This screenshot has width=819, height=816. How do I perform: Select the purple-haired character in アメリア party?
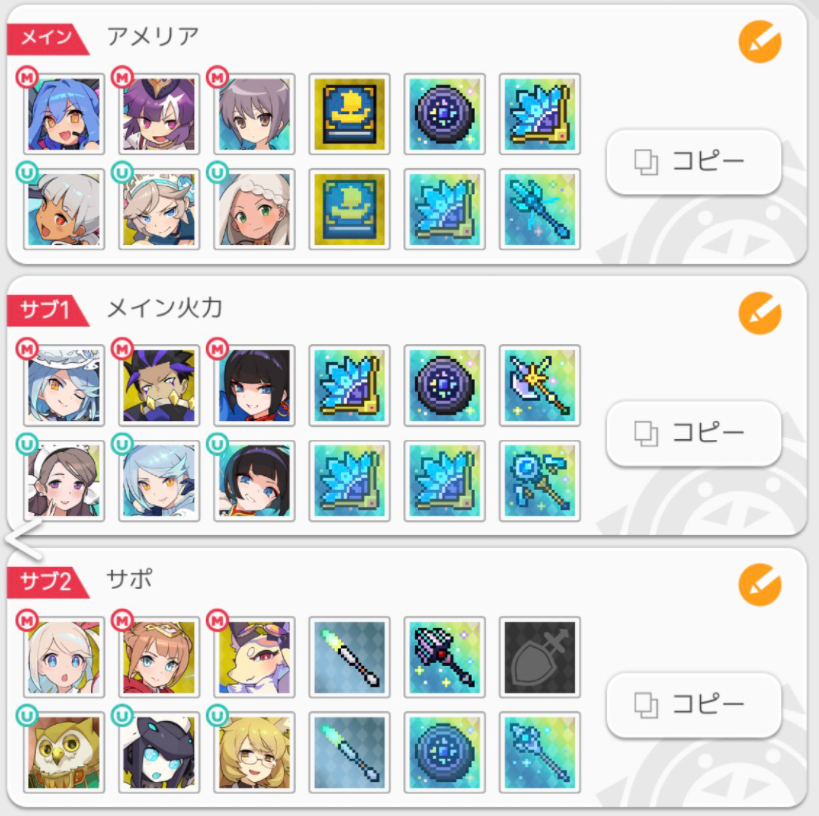[159, 113]
